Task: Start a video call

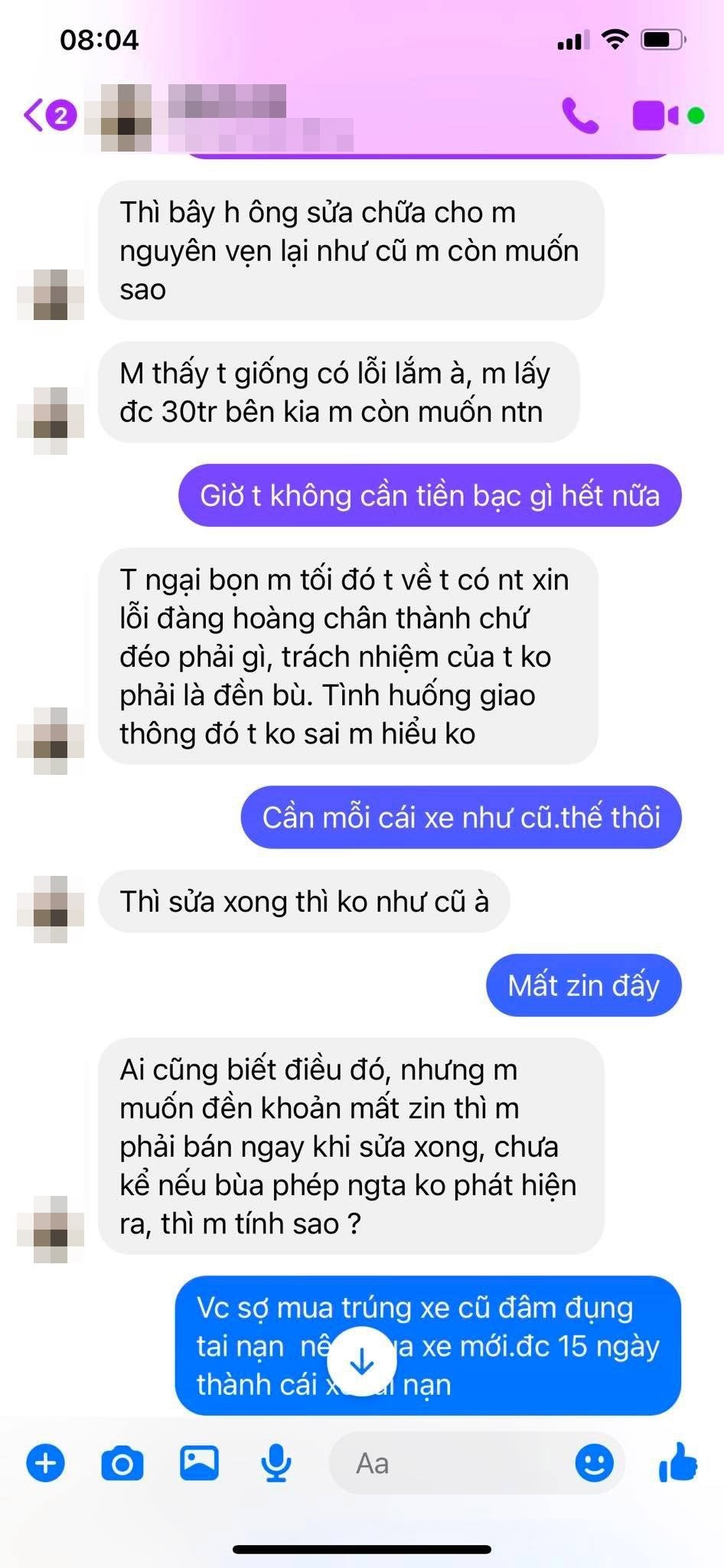Action: [656, 116]
